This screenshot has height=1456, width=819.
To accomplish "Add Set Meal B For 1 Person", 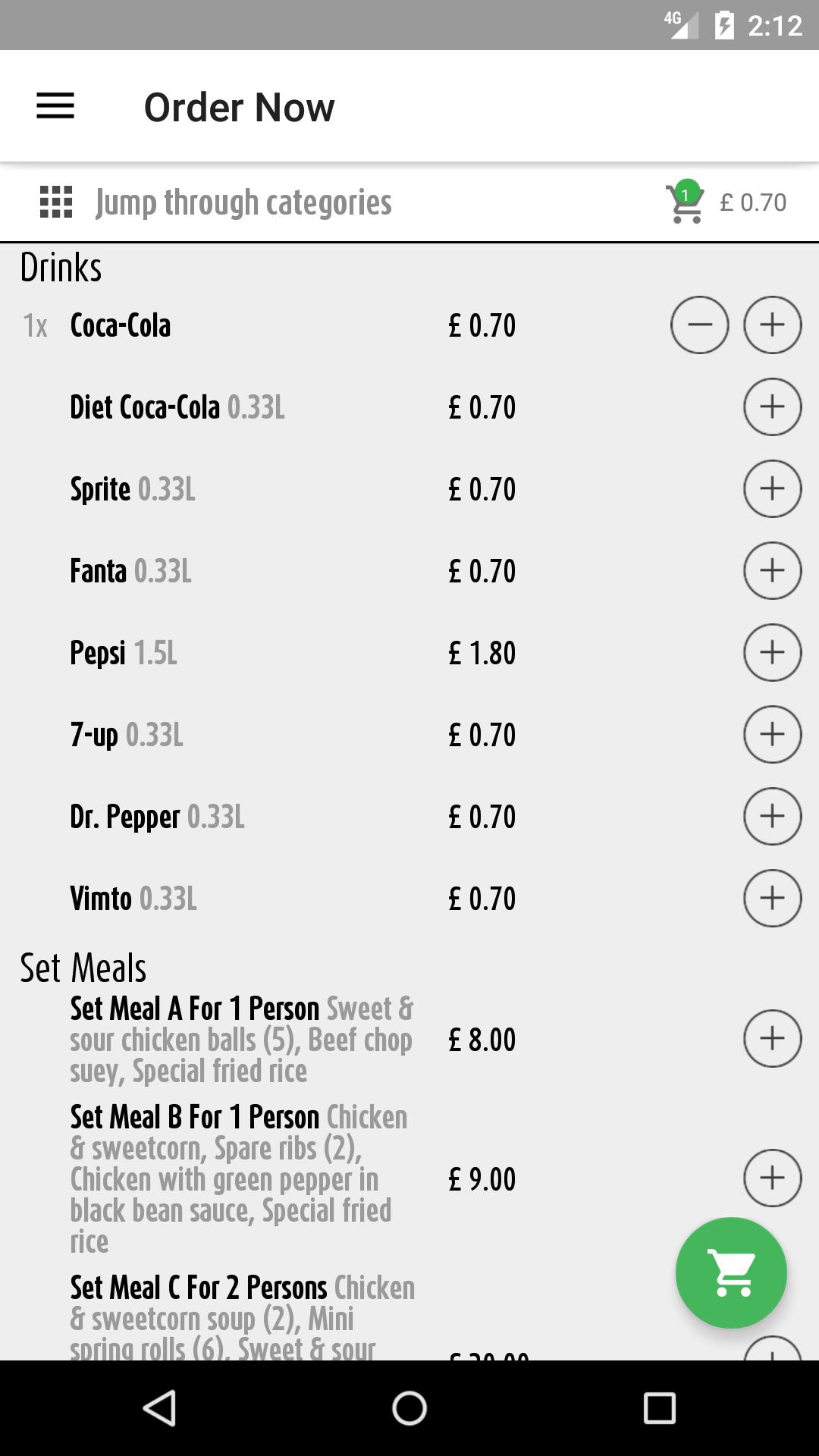I will (x=772, y=1178).
